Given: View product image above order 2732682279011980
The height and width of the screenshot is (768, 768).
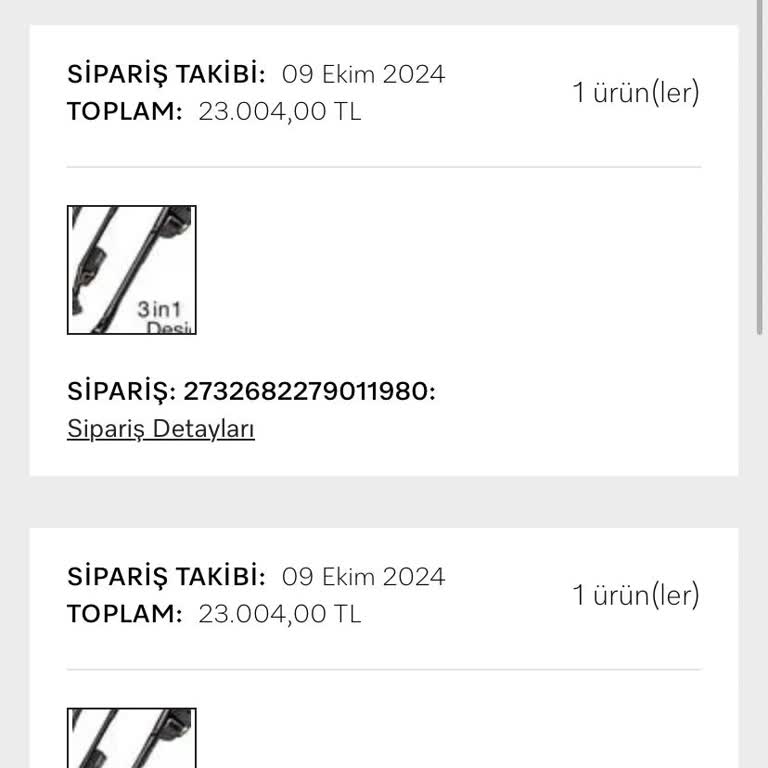Looking at the screenshot, I should pyautogui.click(x=132, y=270).
